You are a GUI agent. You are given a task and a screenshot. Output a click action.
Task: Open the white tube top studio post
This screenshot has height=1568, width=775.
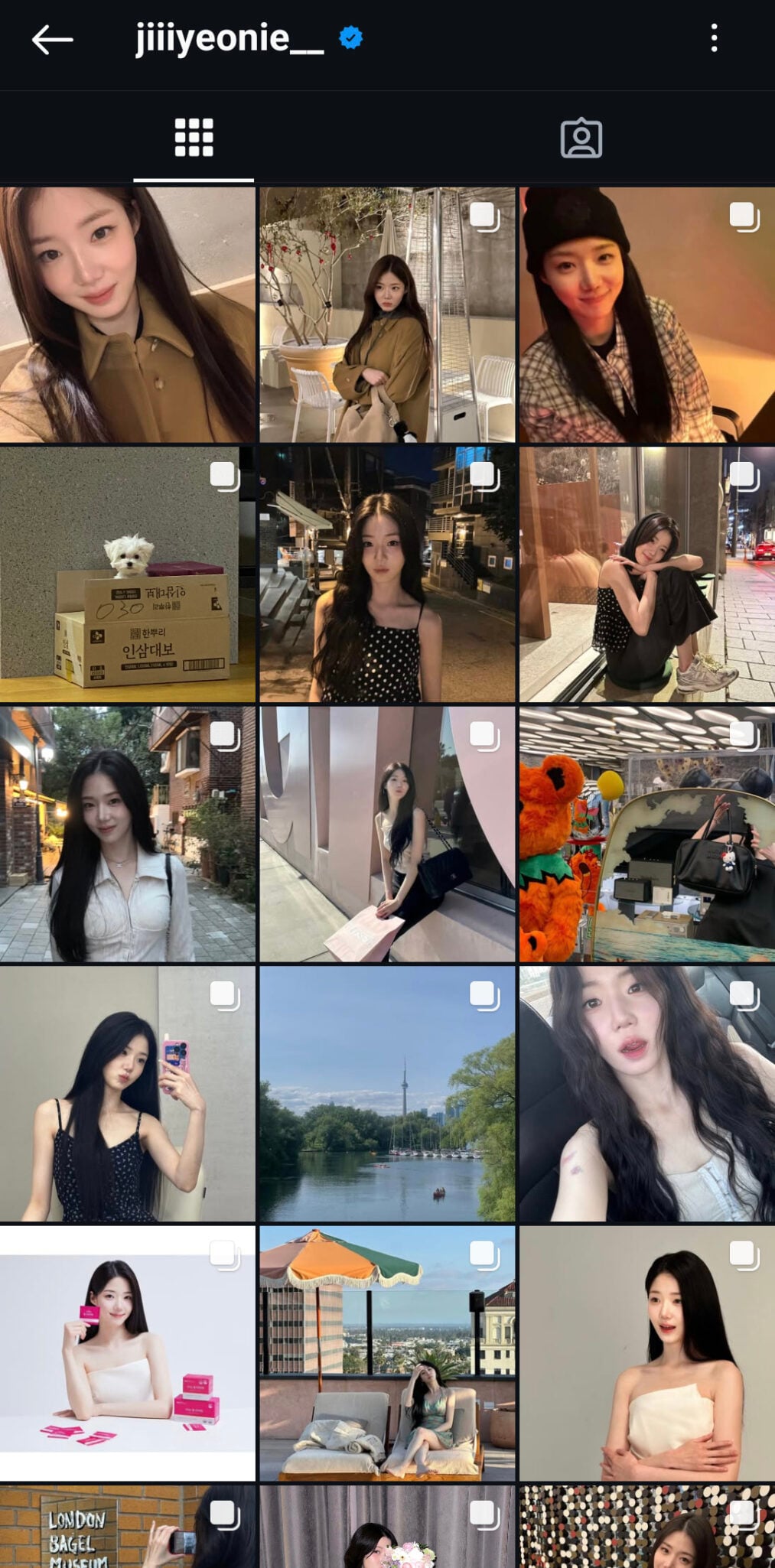coord(646,1353)
